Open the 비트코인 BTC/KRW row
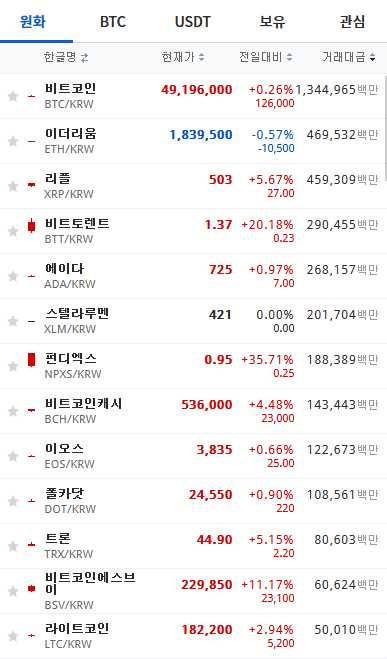This screenshot has width=387, height=659. click(x=192, y=96)
